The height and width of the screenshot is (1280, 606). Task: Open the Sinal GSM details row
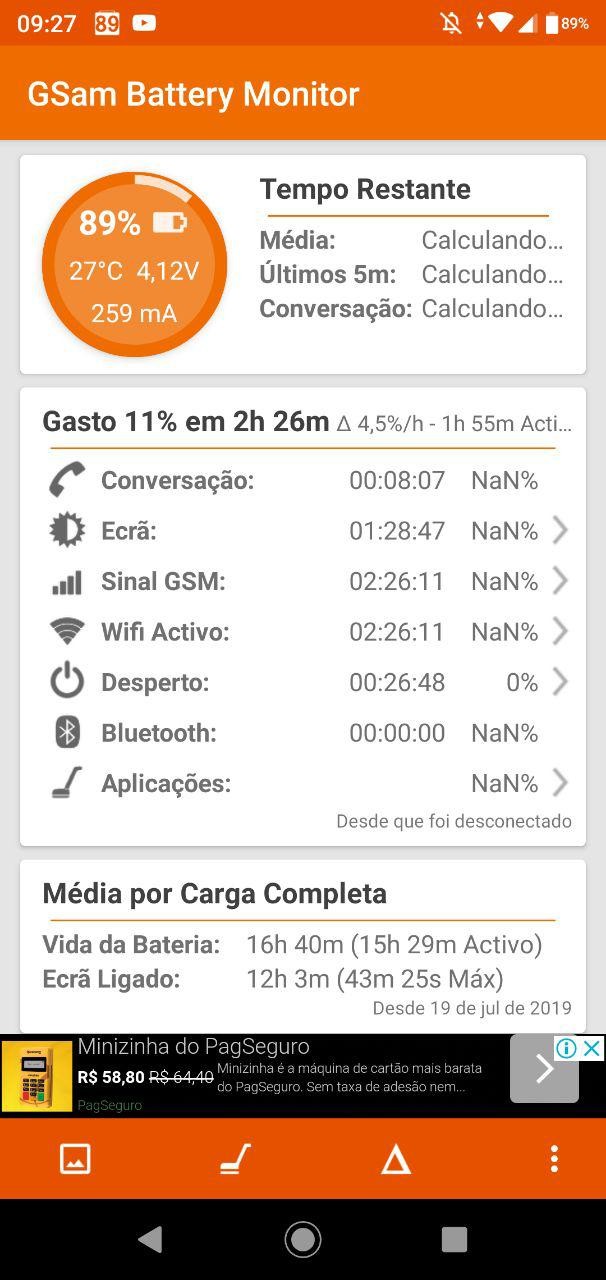pos(303,581)
